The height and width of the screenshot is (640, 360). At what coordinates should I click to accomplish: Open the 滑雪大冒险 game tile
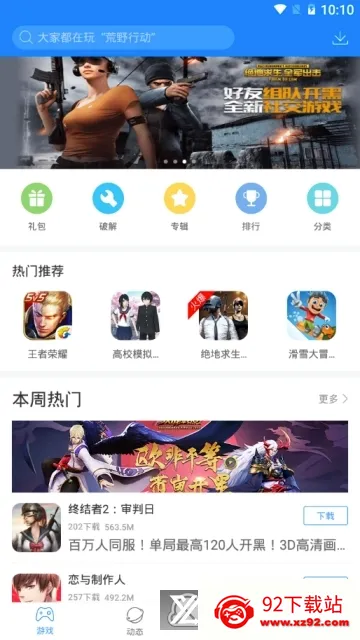click(x=311, y=325)
